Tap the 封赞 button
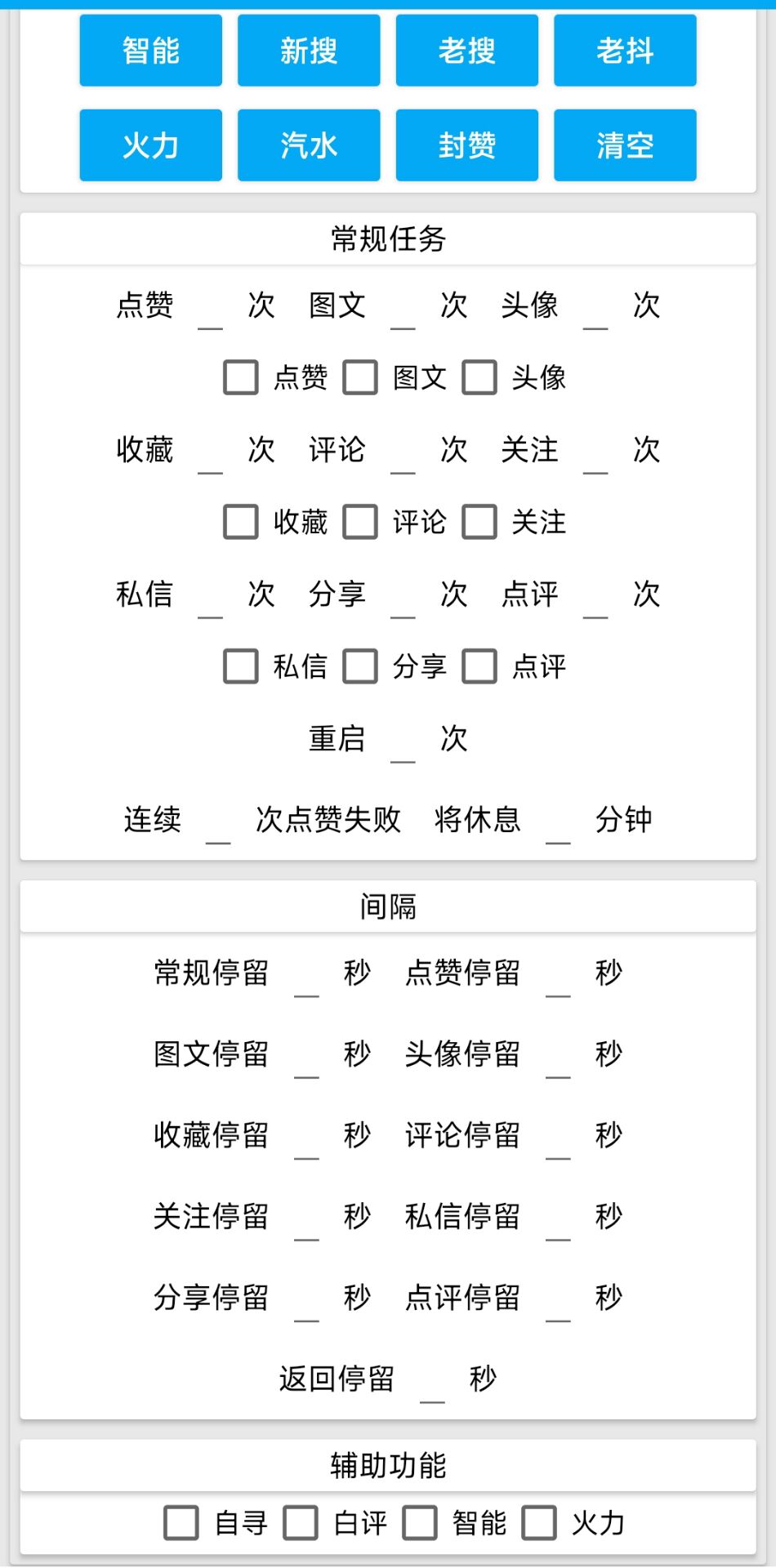Screen dimensions: 776x1568 (x=466, y=145)
